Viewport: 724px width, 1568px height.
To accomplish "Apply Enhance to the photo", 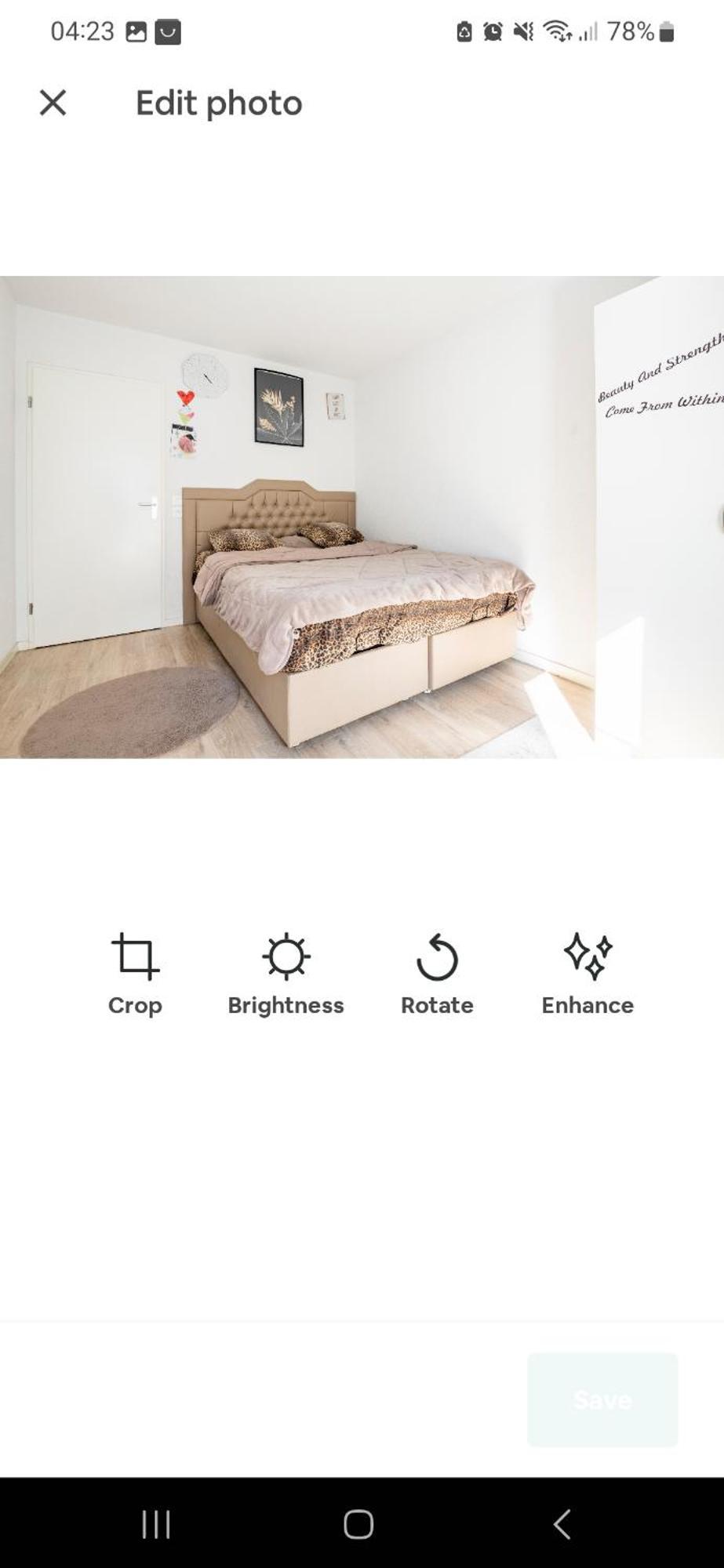I will point(588,974).
